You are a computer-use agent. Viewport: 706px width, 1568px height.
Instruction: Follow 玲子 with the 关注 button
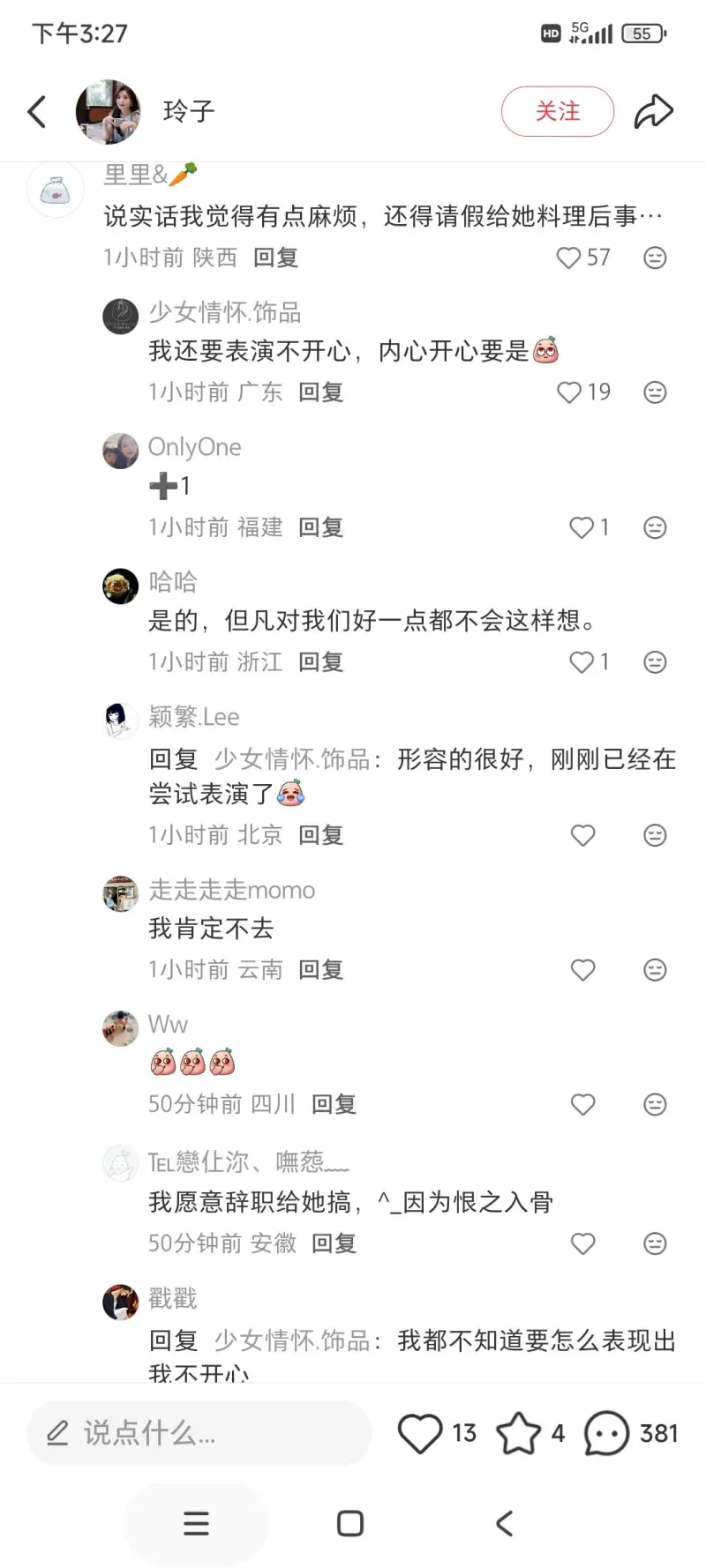click(557, 112)
